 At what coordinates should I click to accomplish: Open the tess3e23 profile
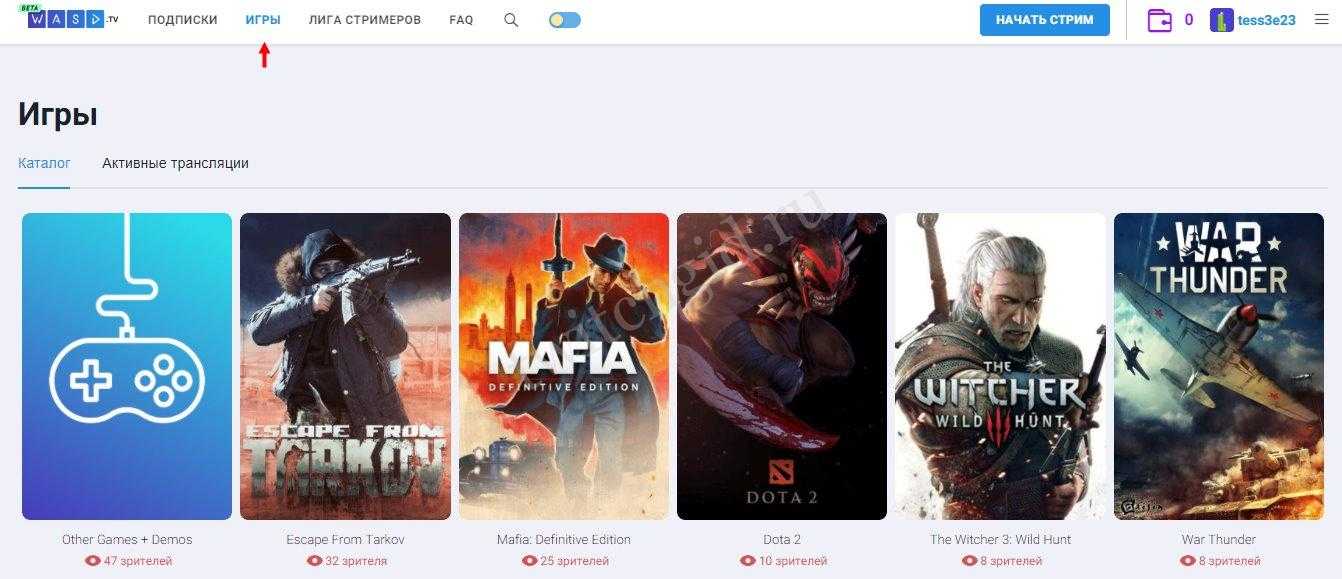click(x=1255, y=20)
